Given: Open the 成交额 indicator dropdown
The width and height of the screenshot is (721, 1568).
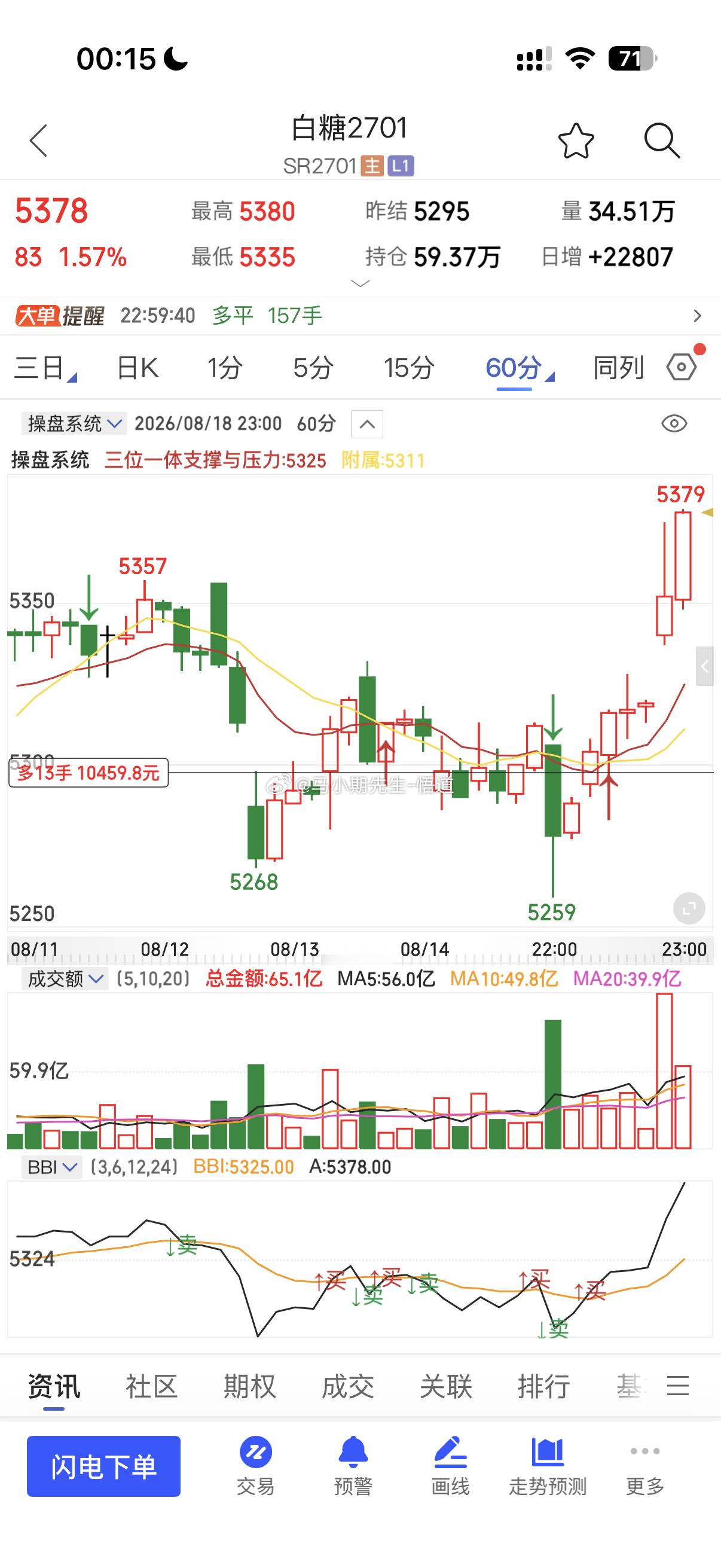Looking at the screenshot, I should [64, 979].
